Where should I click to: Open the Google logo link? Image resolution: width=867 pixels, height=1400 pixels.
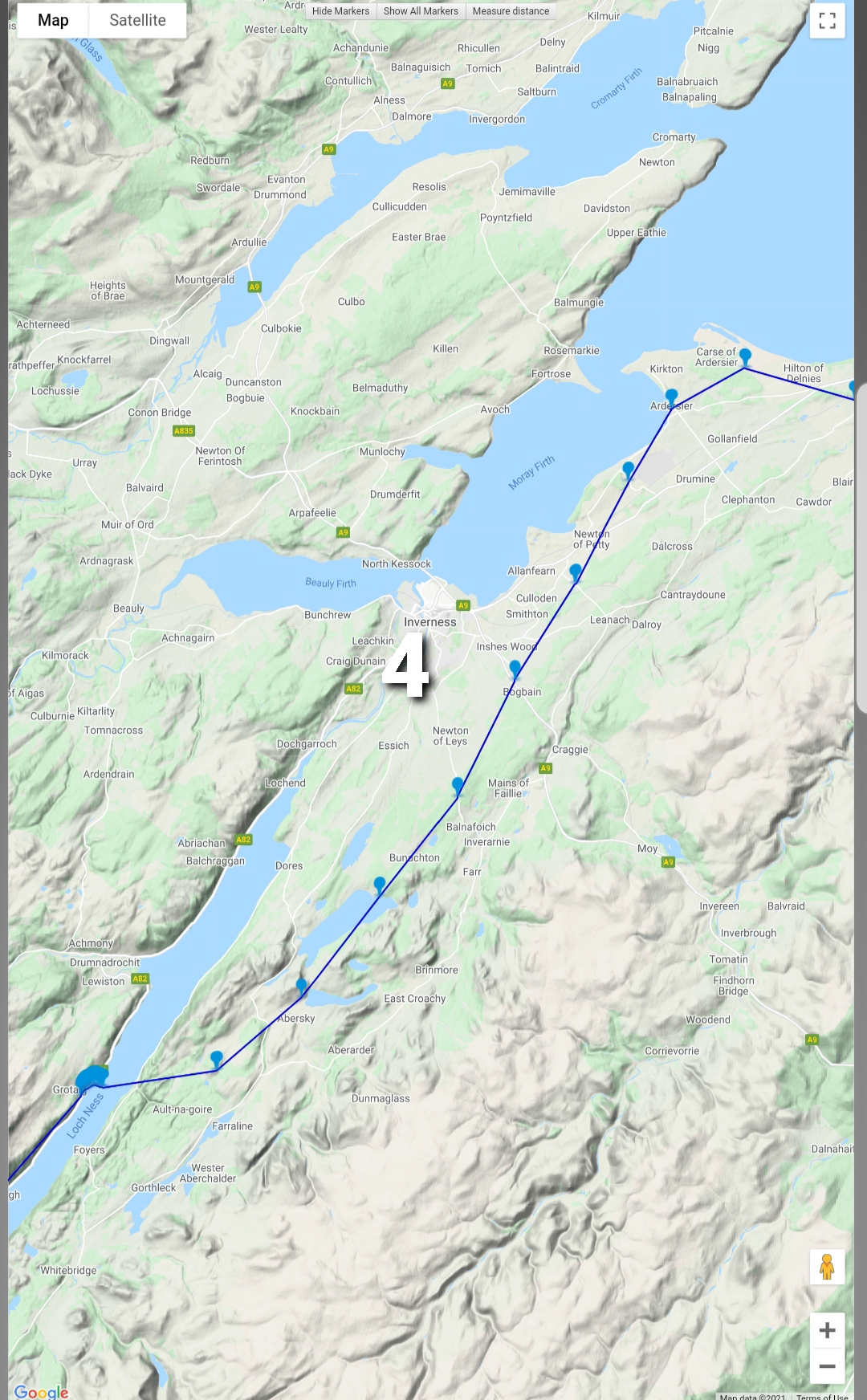(x=41, y=1392)
